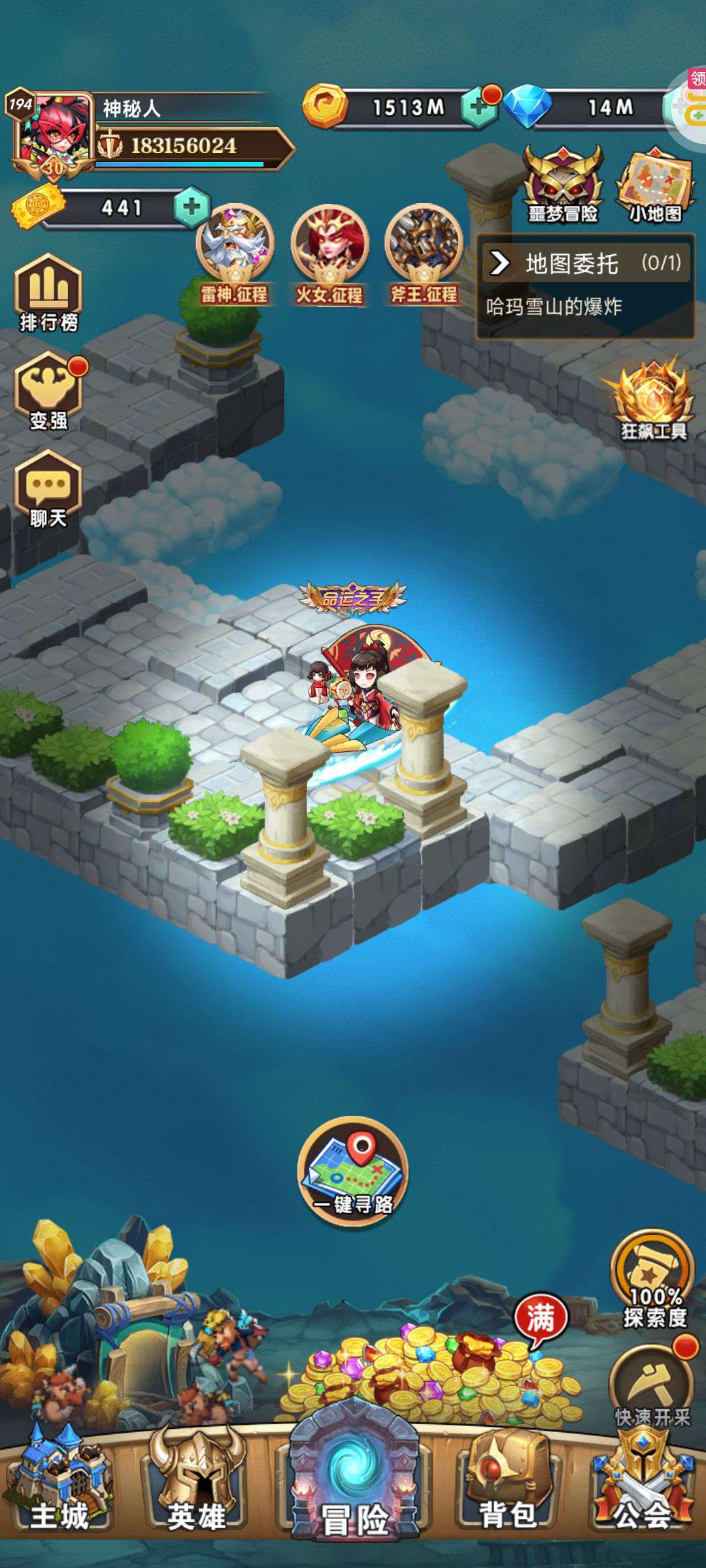Tap the 一键寻路 auto-pathfinding button

[x=353, y=1171]
